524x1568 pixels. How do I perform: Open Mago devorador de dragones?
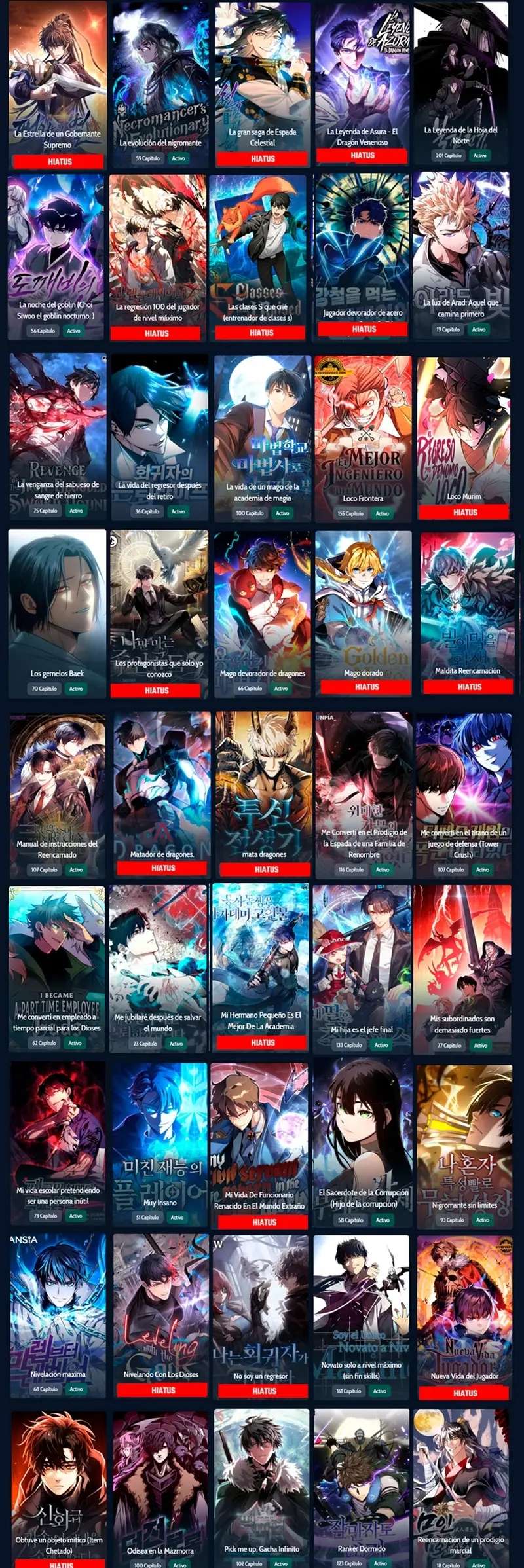point(262,615)
